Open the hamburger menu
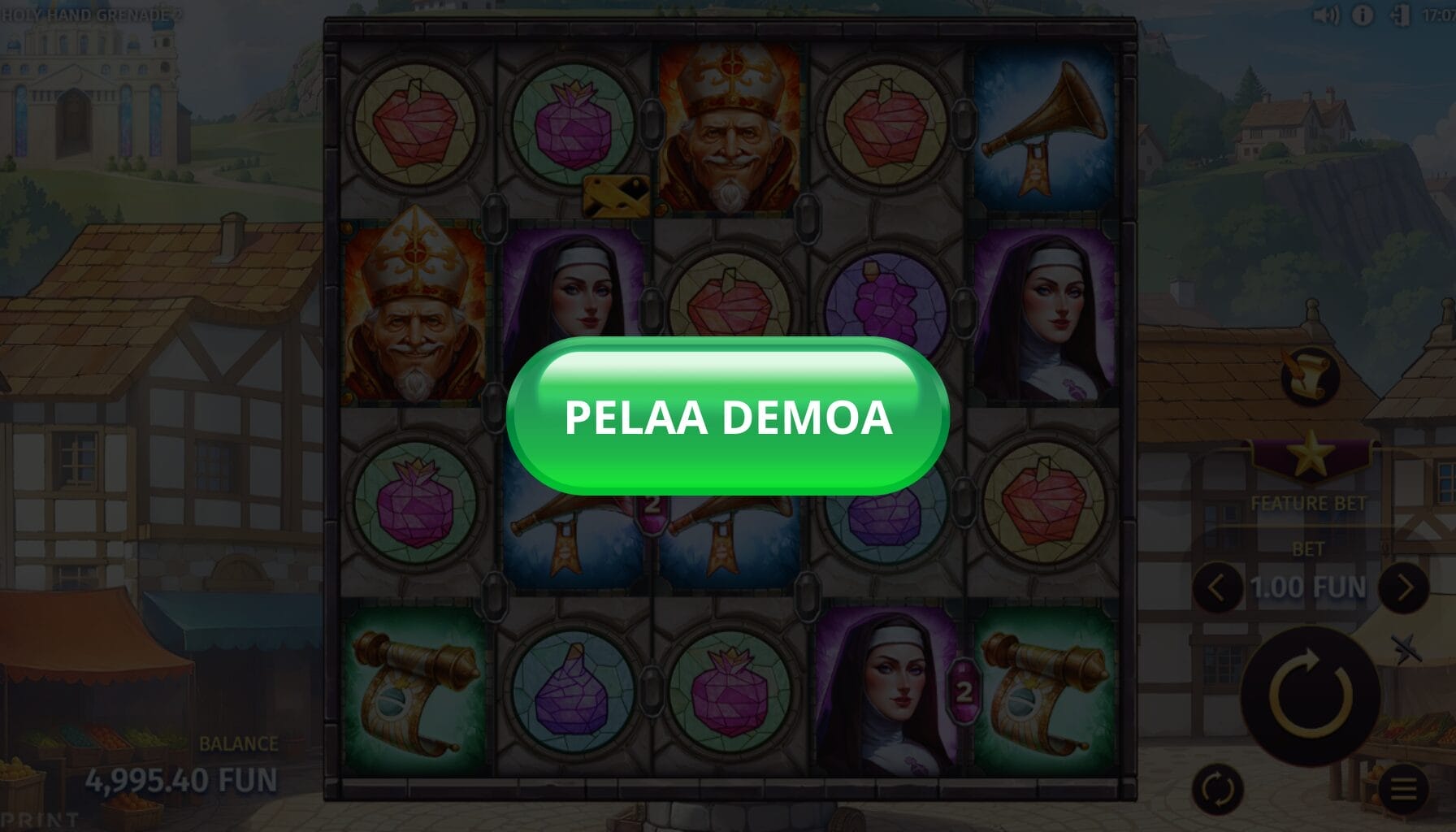 tap(1404, 788)
